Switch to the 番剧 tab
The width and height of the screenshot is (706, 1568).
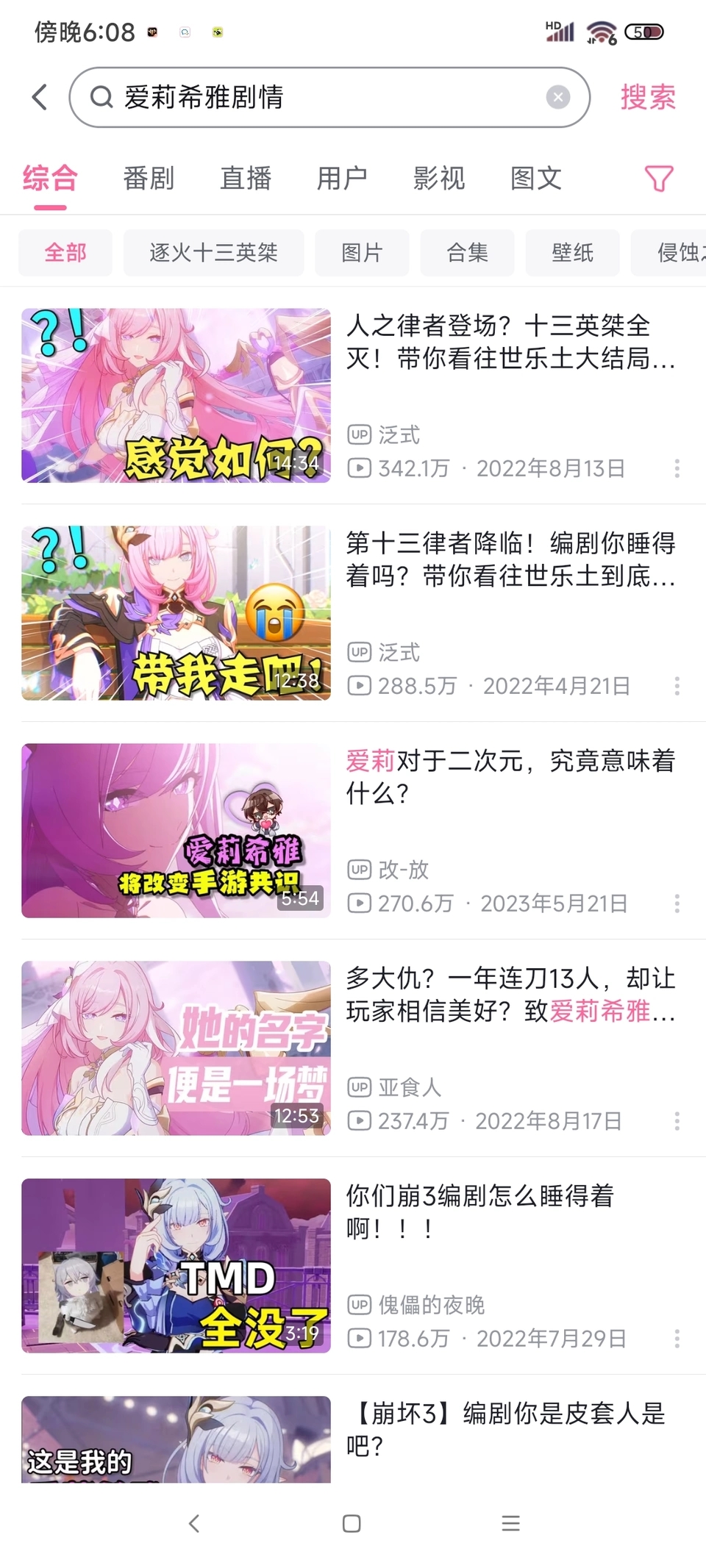pos(149,179)
